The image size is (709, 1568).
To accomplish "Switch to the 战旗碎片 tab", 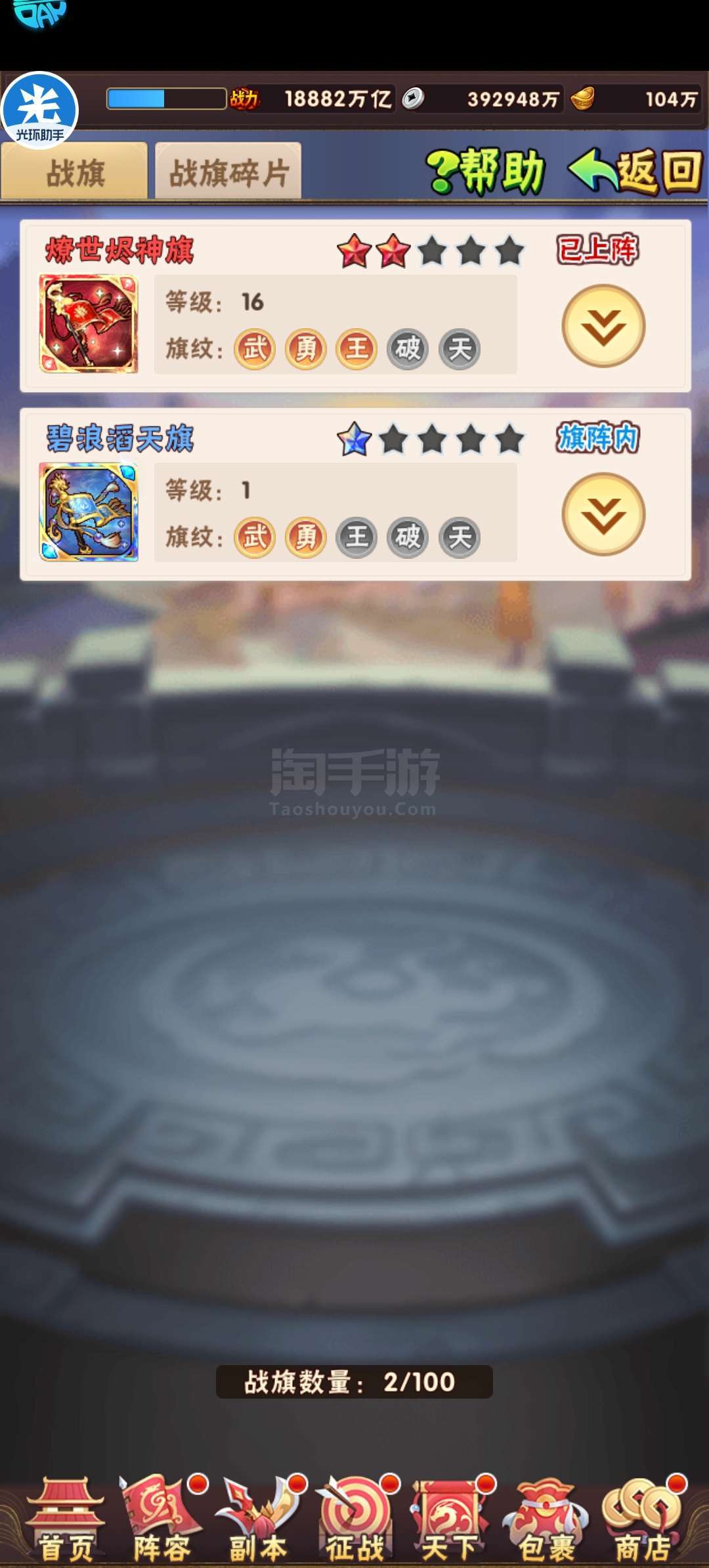I will 228,172.
